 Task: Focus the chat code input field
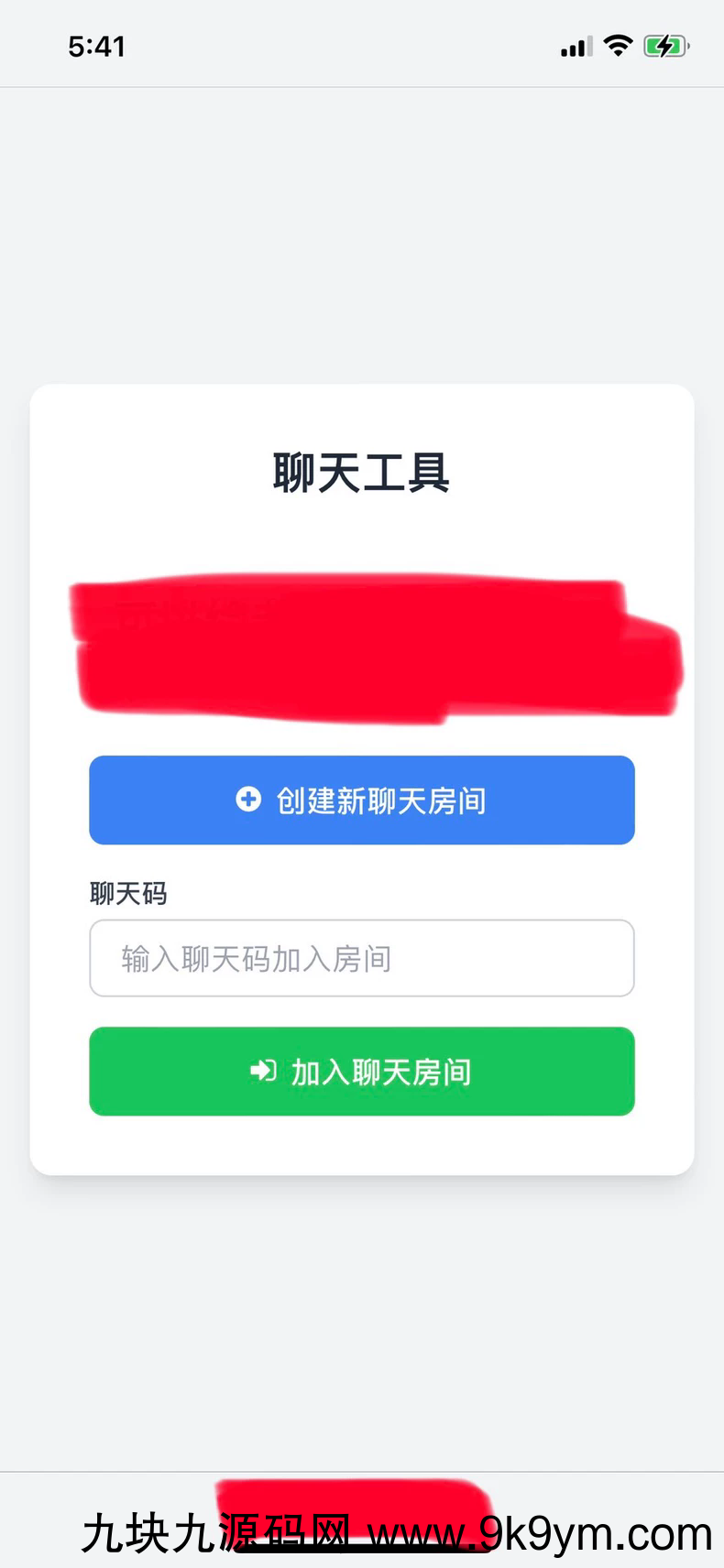361,958
